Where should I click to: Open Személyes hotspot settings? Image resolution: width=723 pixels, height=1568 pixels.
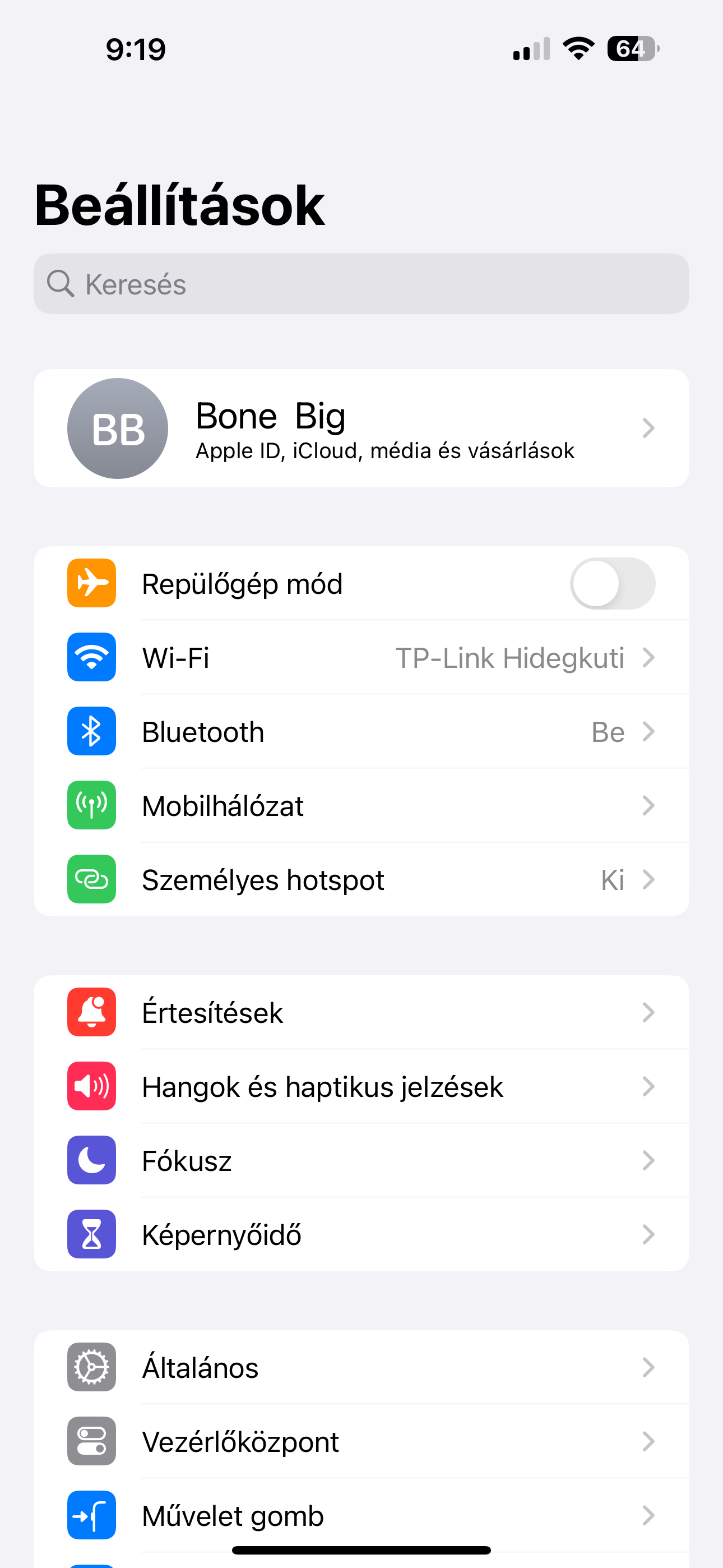[x=361, y=879]
